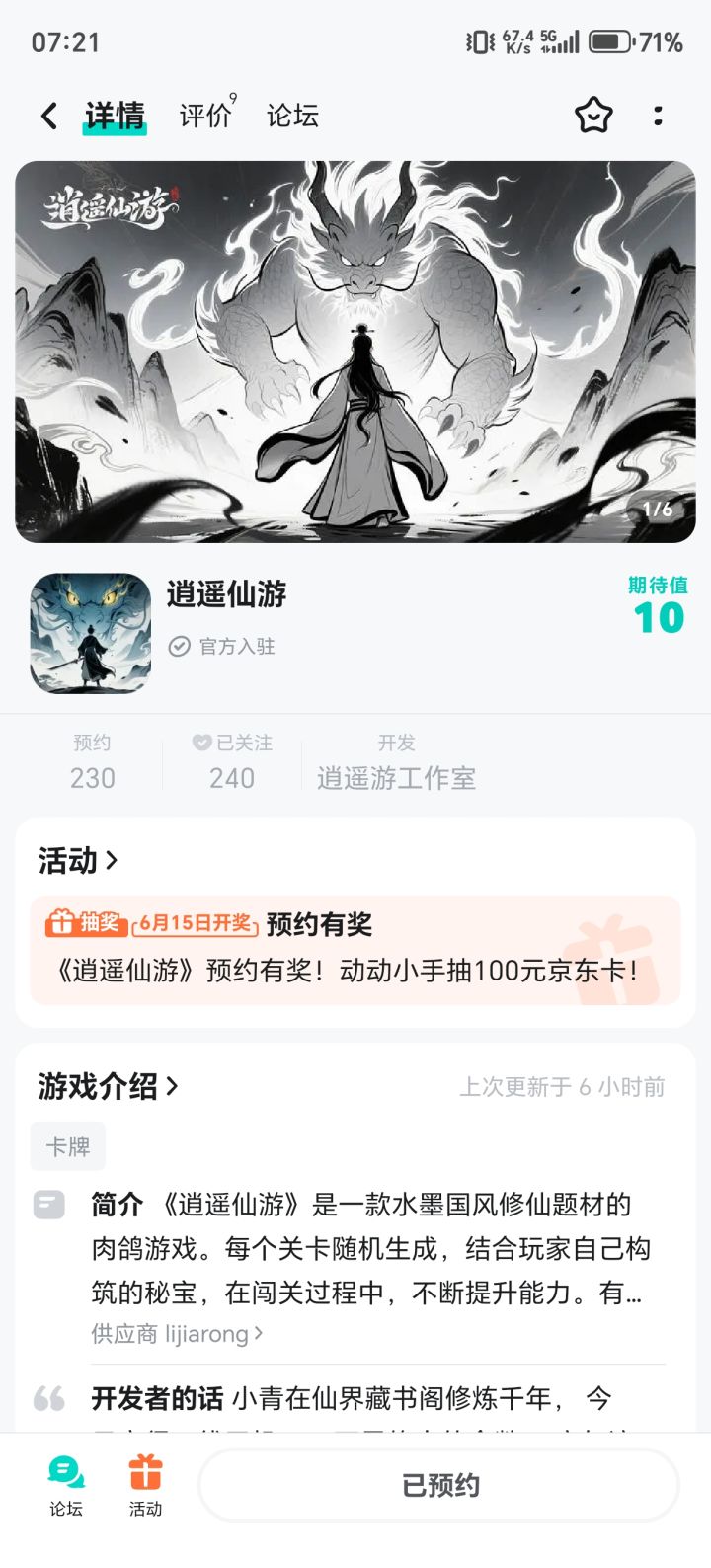The height and width of the screenshot is (1568, 711).
Task: View the game banner artwork slide
Action: [355, 350]
